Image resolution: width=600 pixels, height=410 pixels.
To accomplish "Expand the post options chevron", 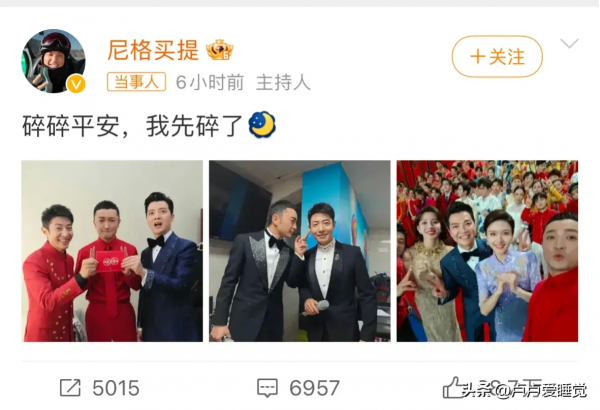I will 569,44.
